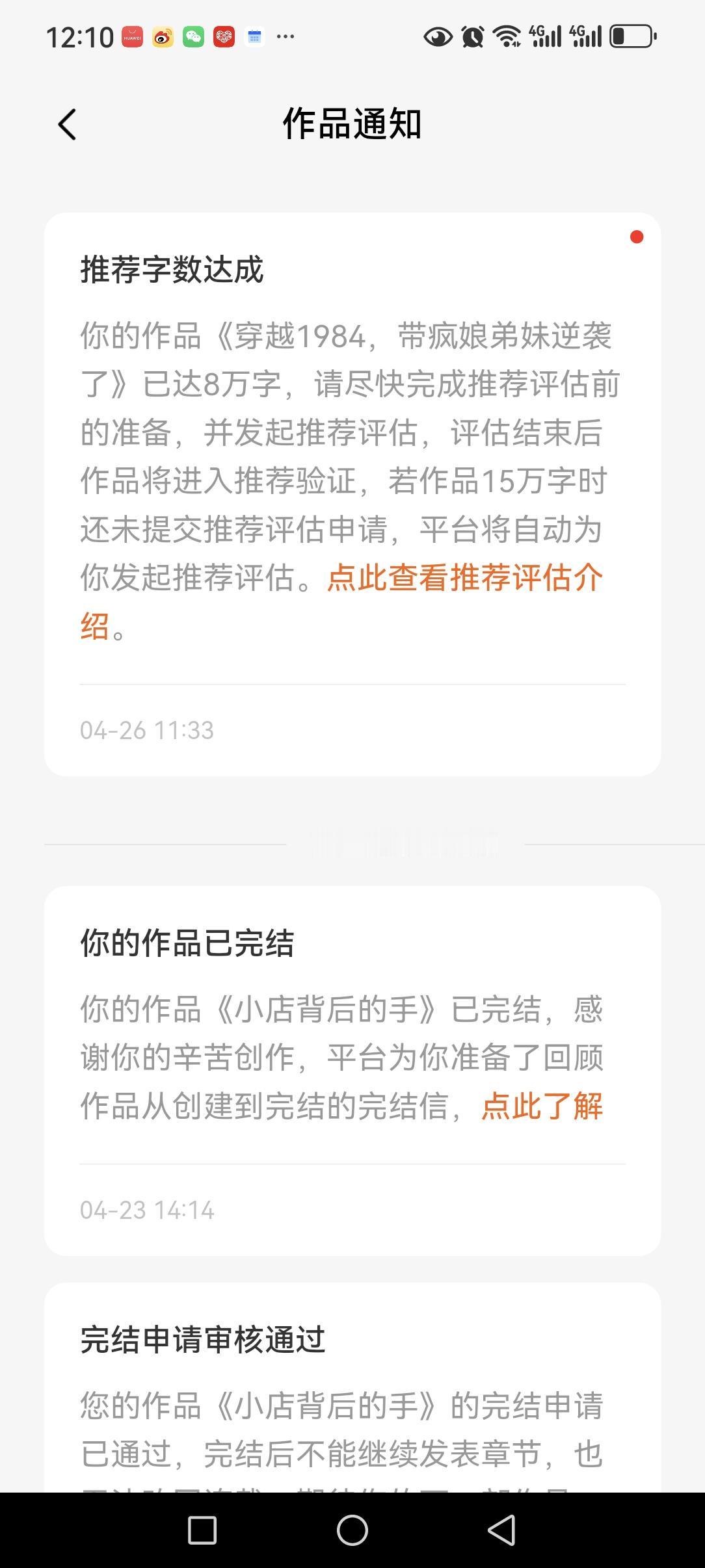This screenshot has width=705, height=1568.
Task: Go back using the left arrow
Action: pos(67,124)
